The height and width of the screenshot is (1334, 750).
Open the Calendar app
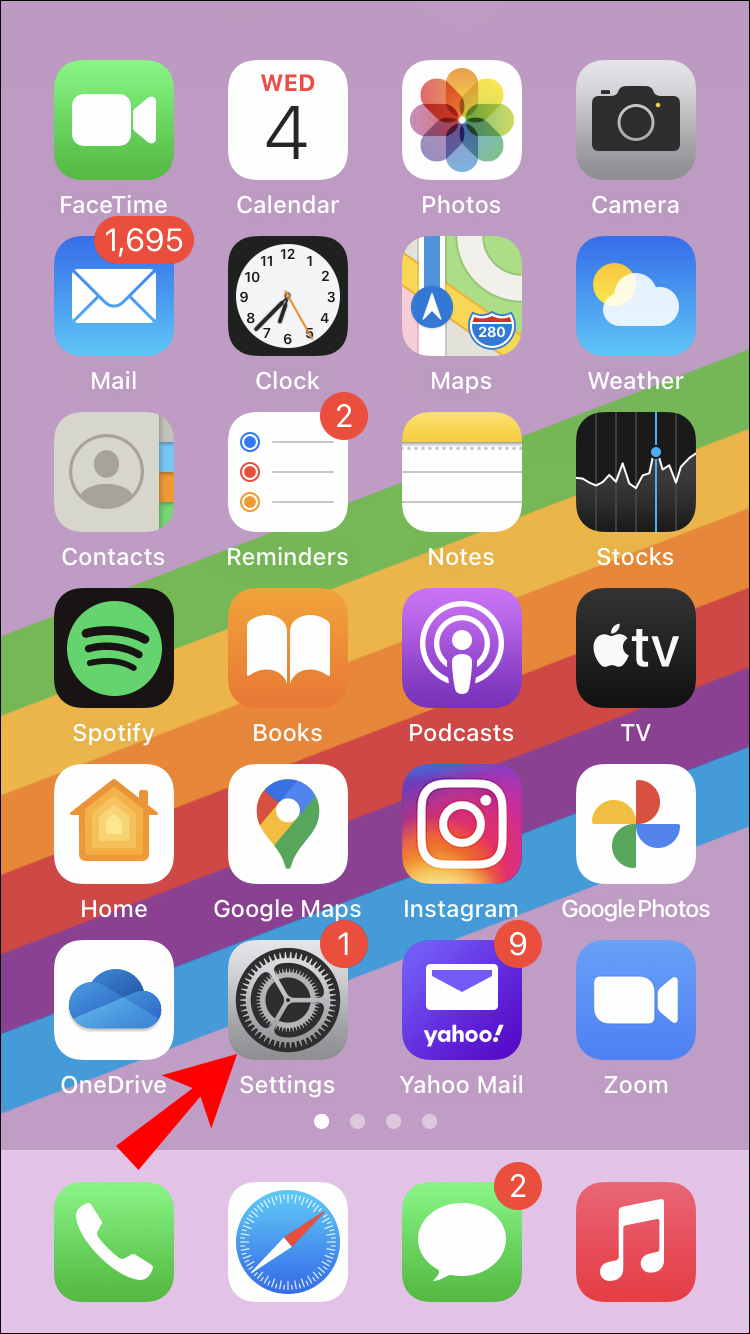tap(287, 120)
